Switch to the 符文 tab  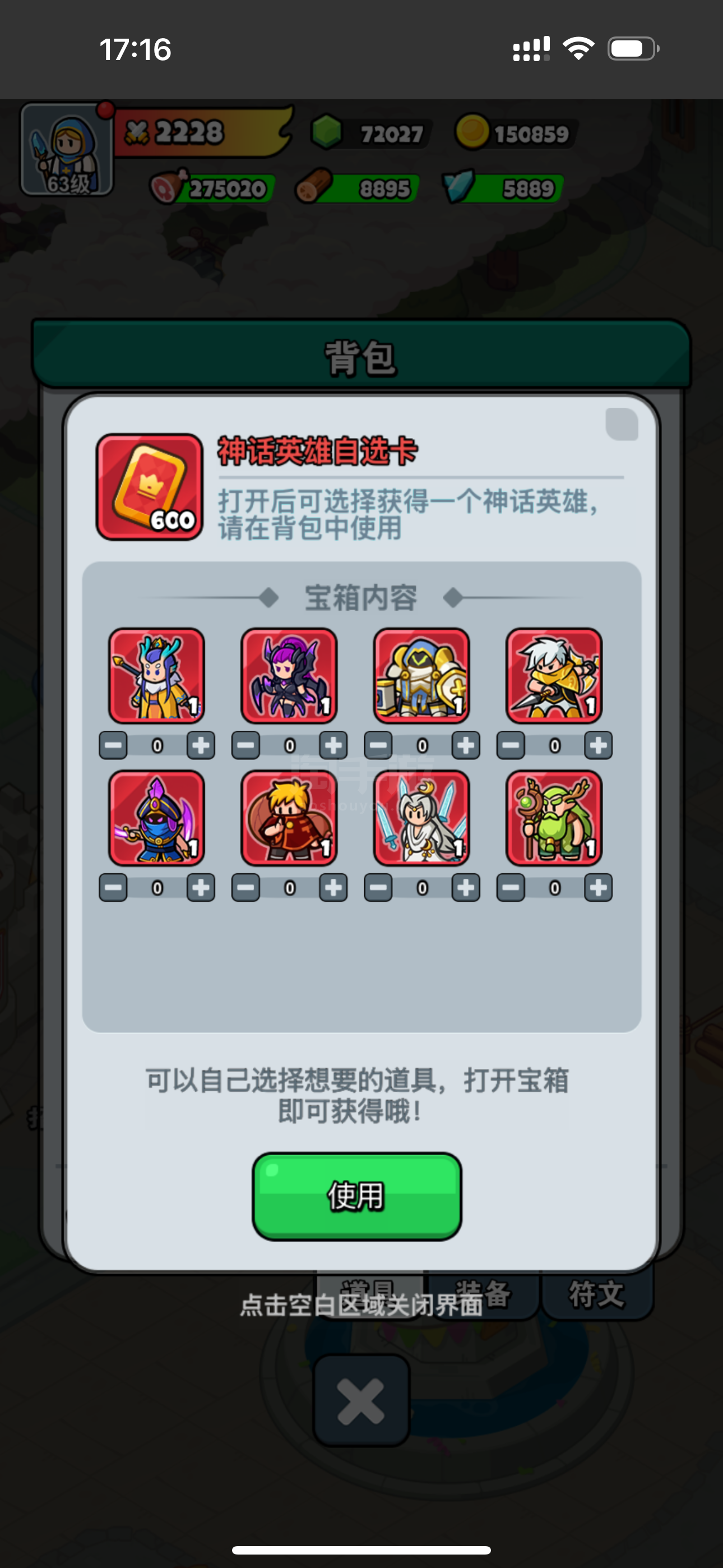pyautogui.click(x=597, y=1293)
